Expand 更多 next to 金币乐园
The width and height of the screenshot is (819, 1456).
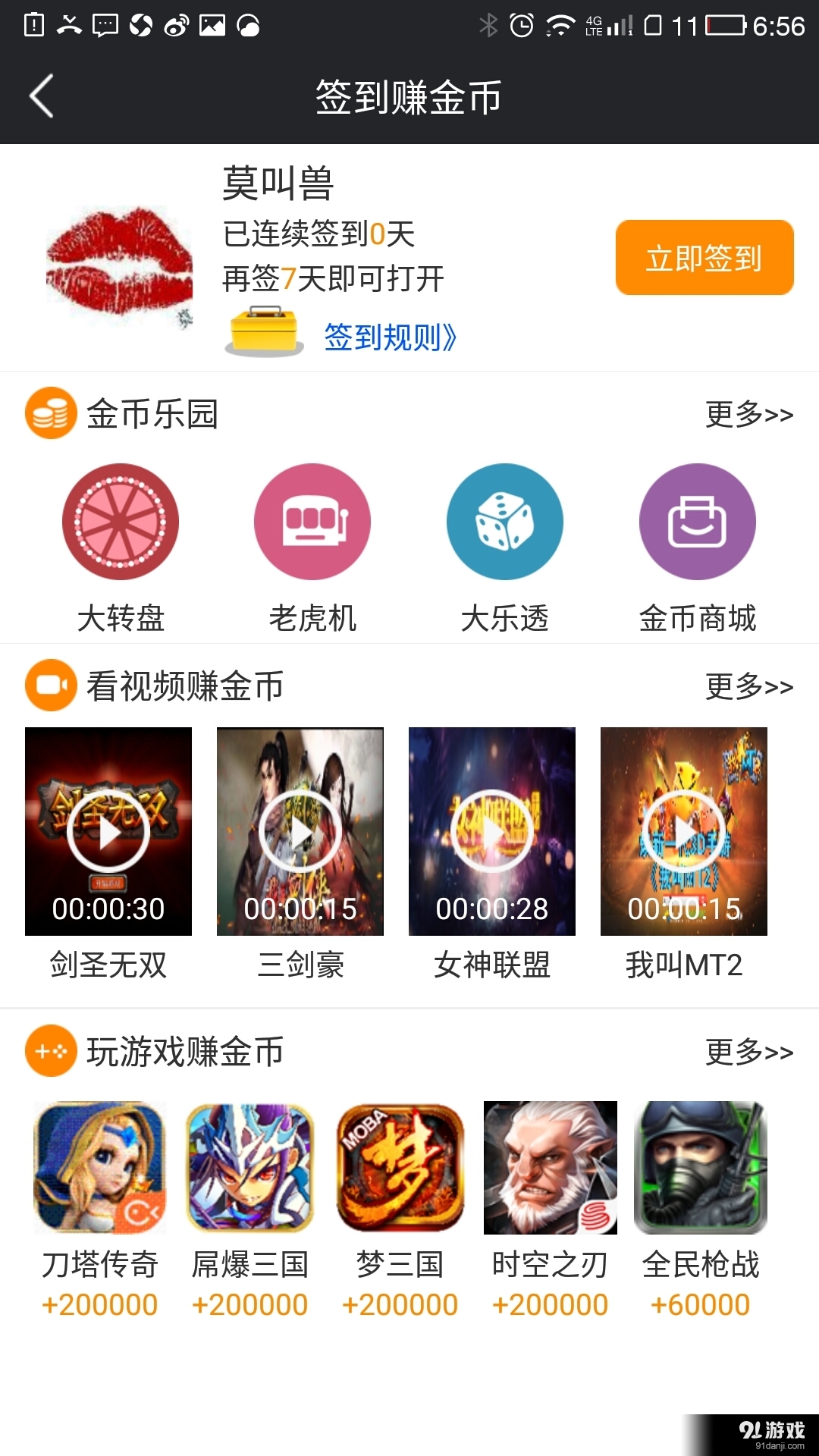(748, 414)
